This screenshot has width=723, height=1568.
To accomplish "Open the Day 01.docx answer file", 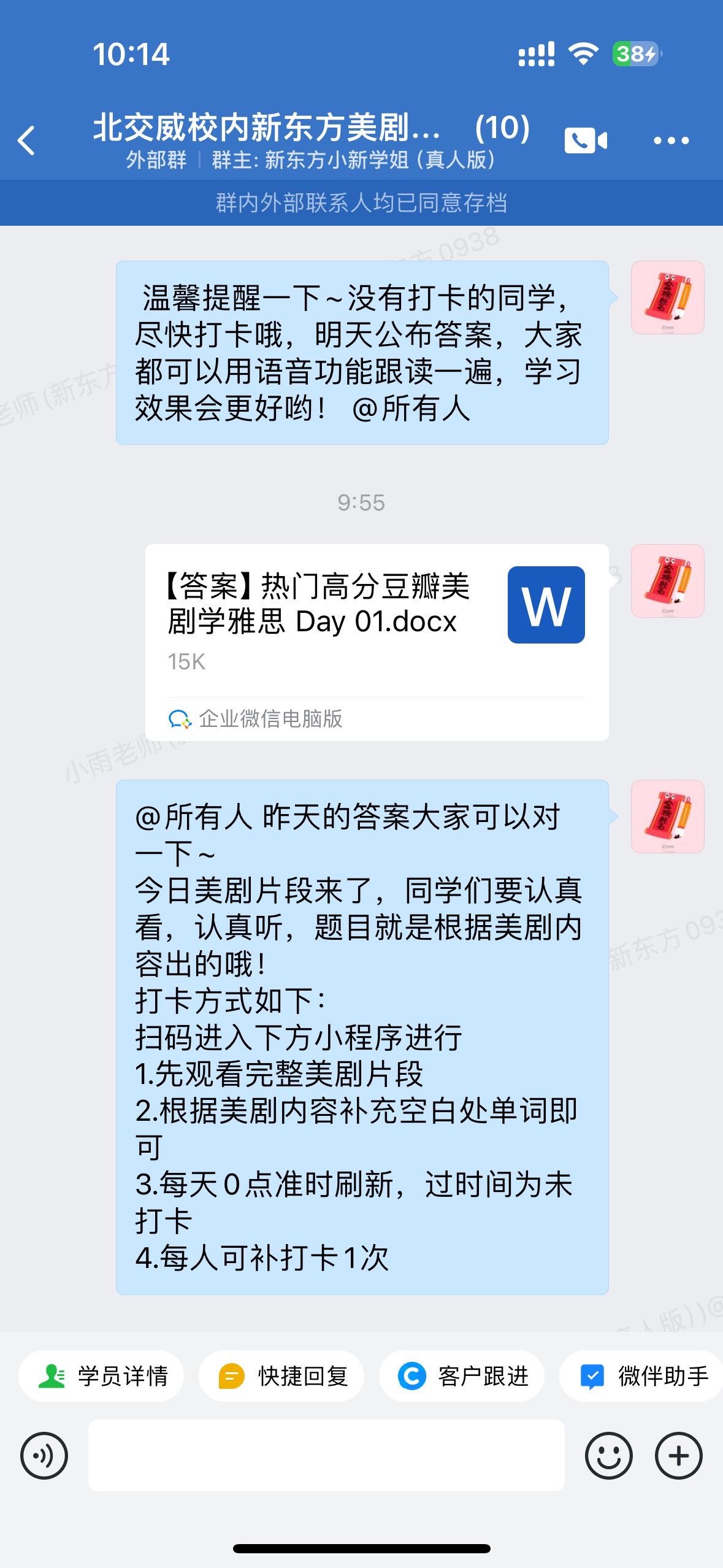I will click(377, 642).
